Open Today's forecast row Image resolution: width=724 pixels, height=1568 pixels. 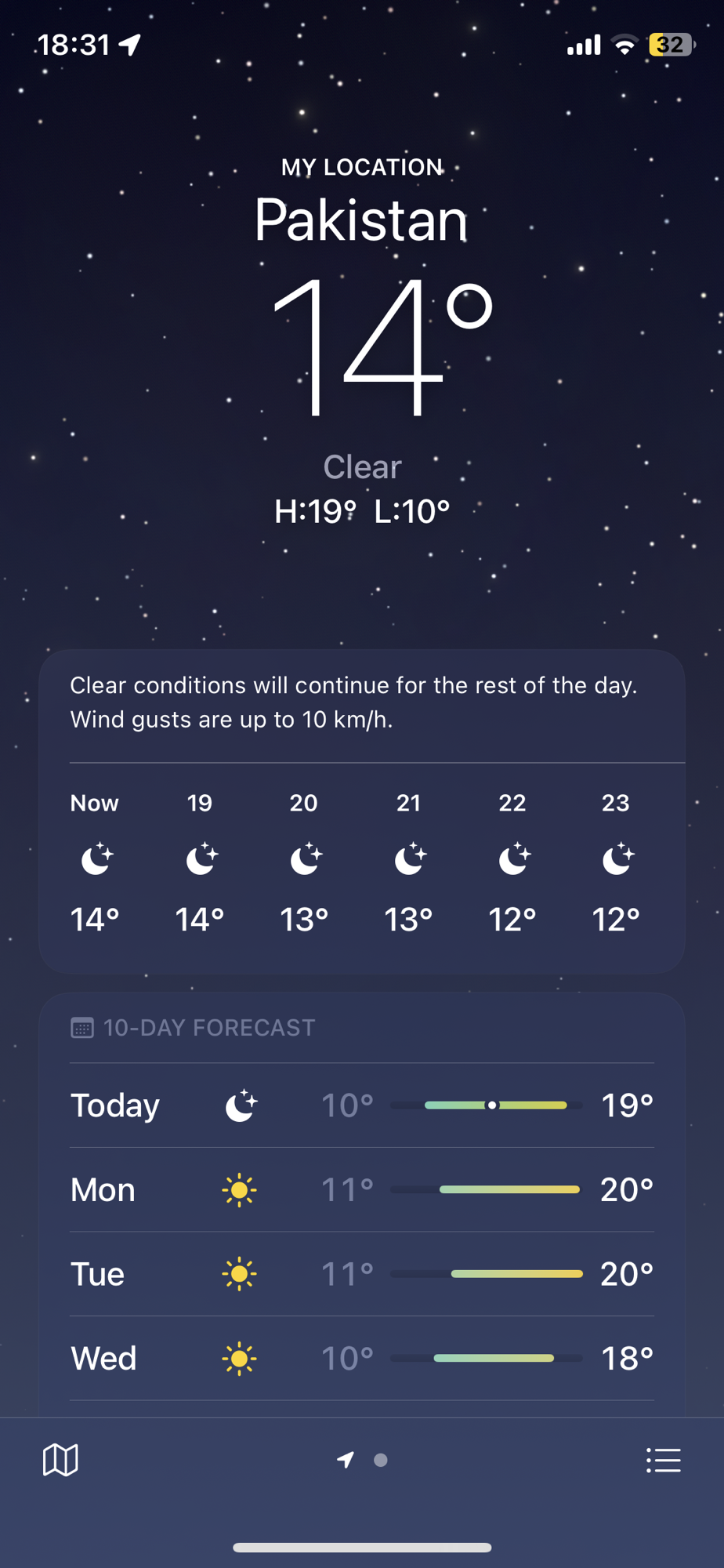[361, 1105]
